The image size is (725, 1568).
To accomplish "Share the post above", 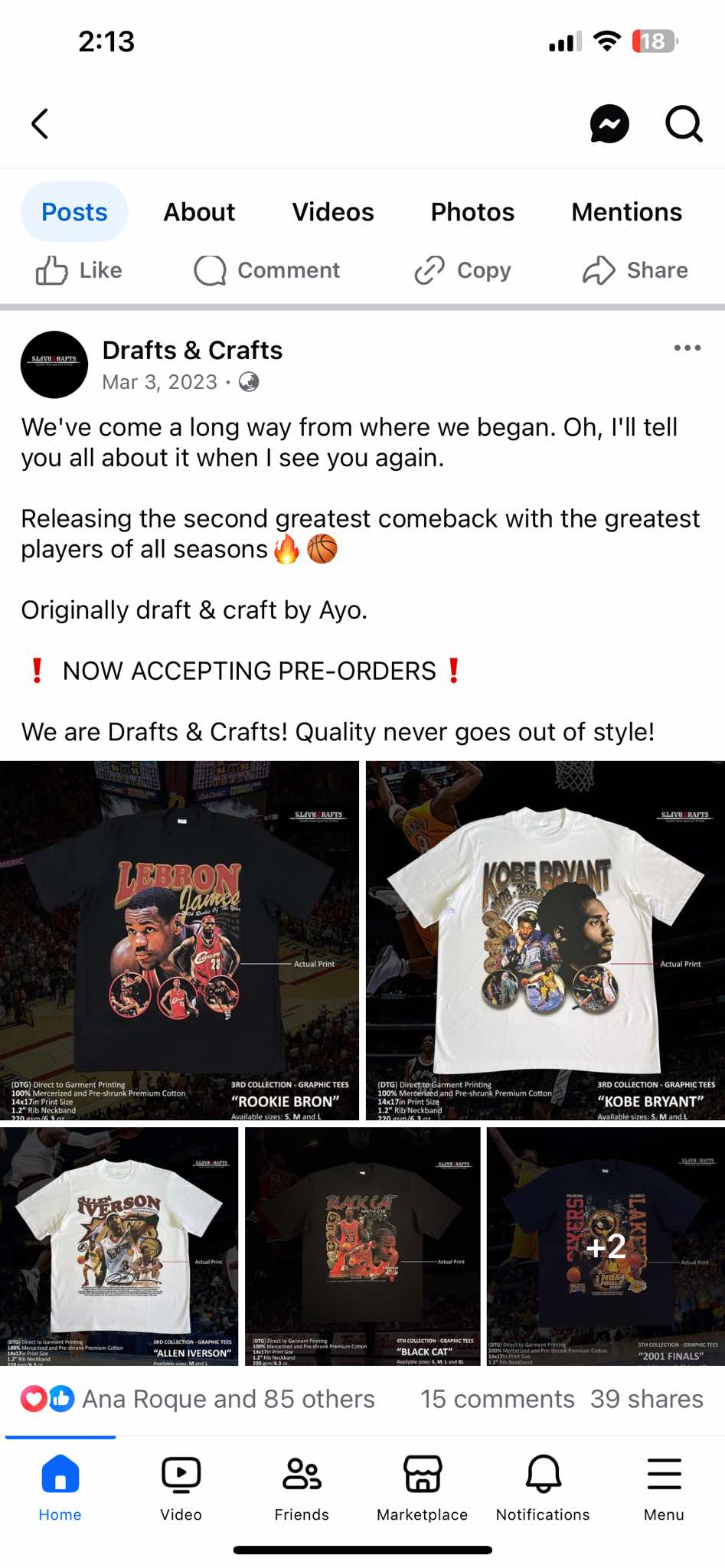I will point(635,270).
